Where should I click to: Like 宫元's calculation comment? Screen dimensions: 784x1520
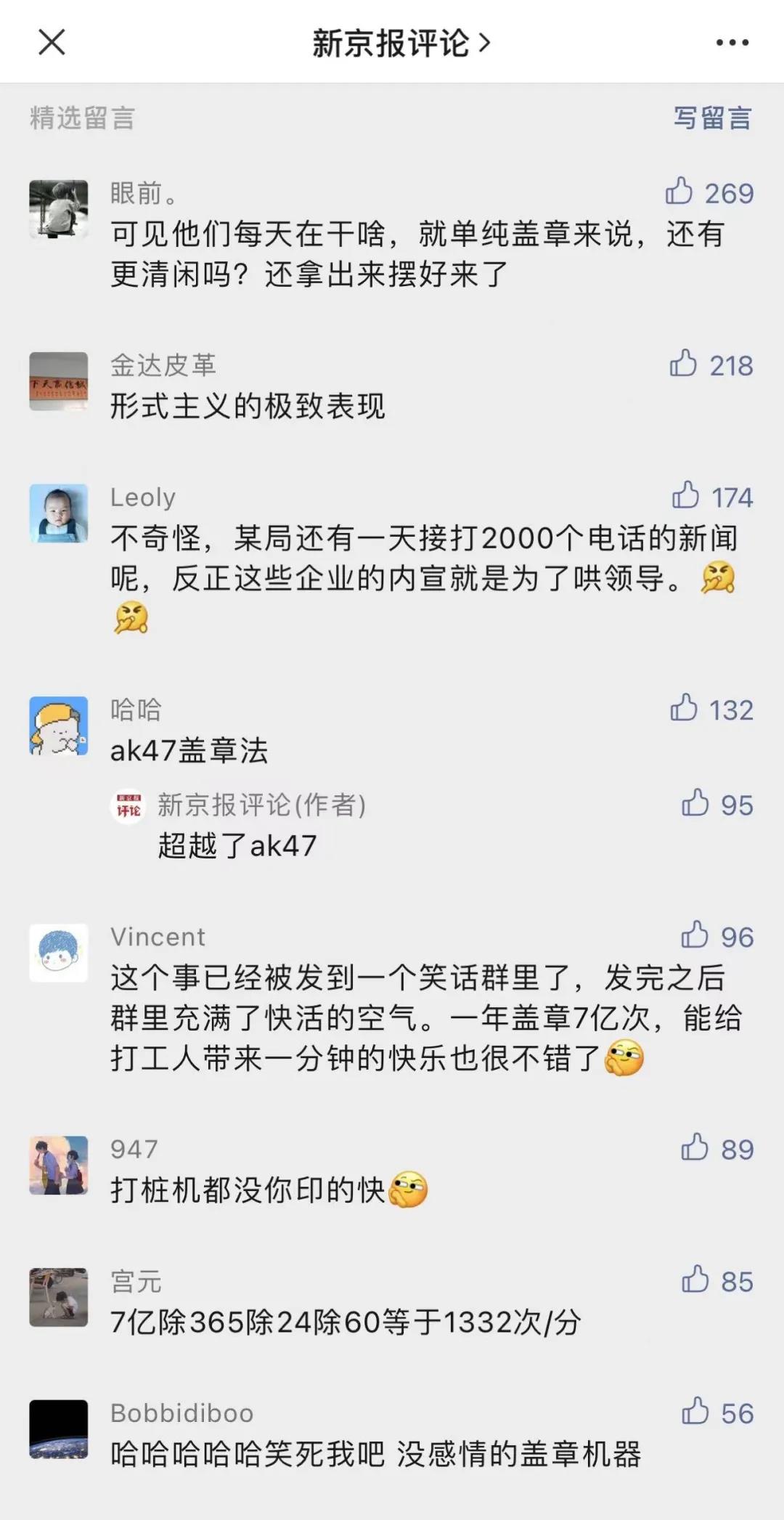[695, 1280]
